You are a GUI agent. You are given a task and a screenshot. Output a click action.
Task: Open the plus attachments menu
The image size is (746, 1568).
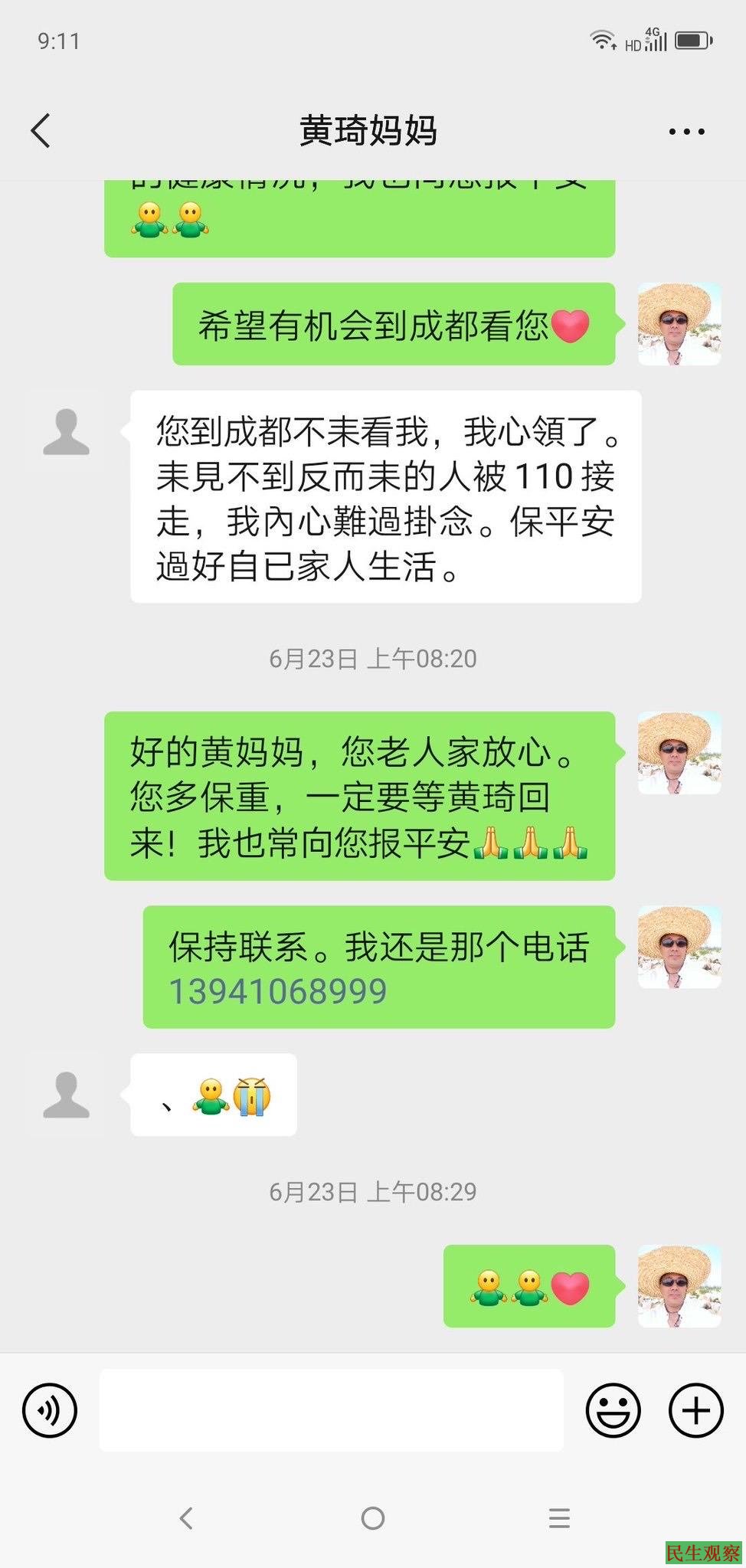point(695,1410)
